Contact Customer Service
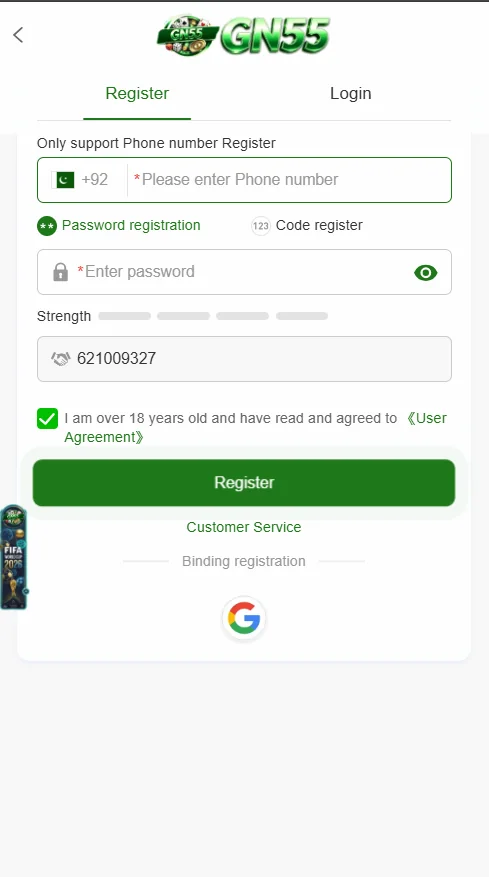Screen dimensions: 489x877 (244, 527)
